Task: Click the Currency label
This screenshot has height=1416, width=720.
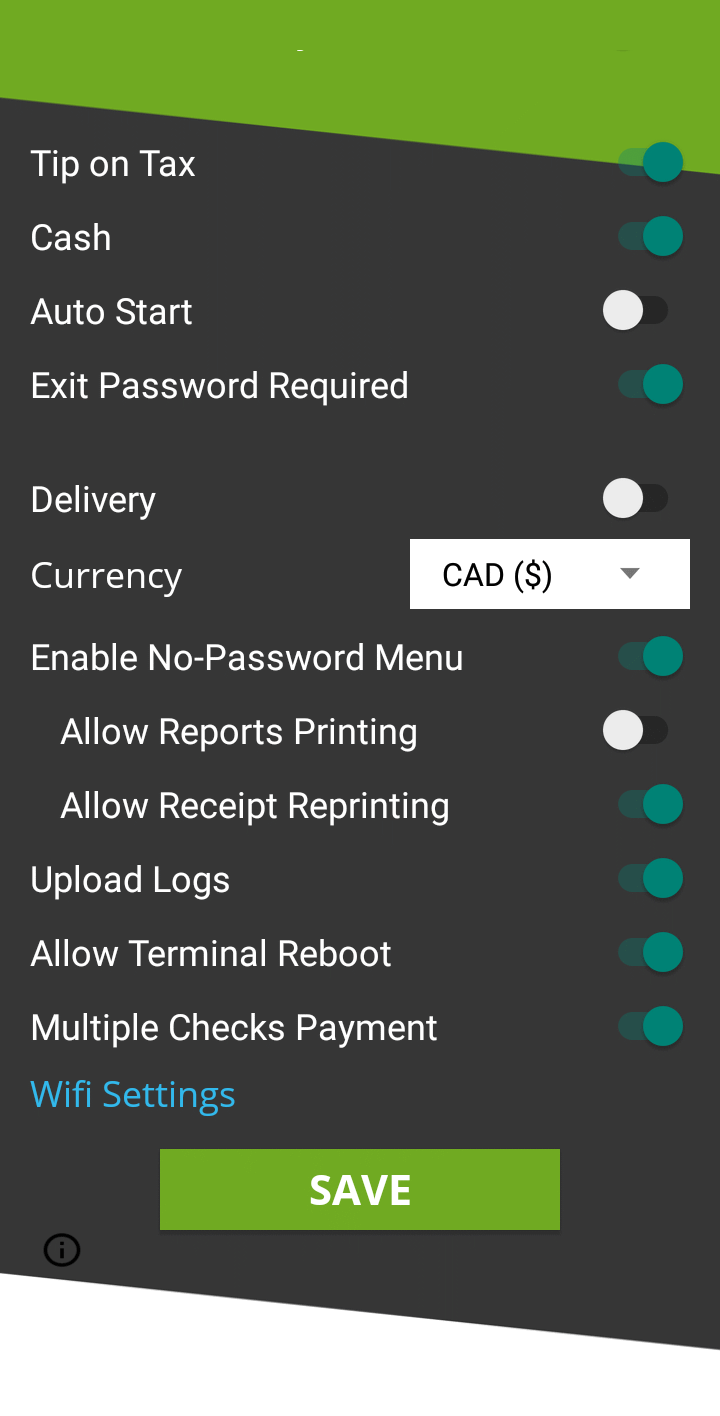Action: coord(105,575)
